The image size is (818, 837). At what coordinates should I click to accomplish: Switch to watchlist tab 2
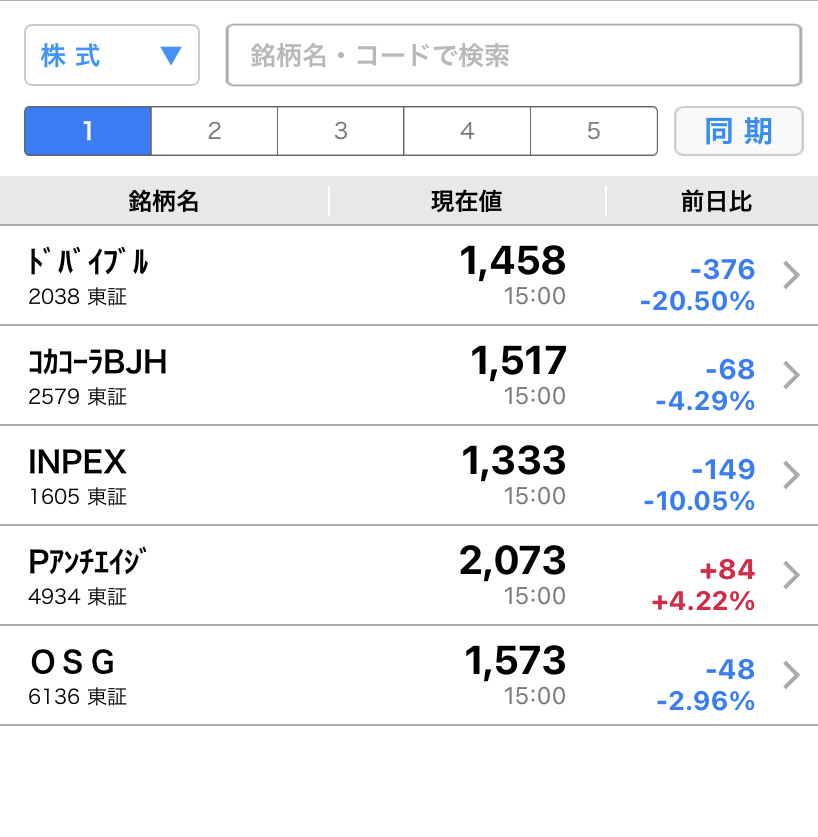coord(214,131)
